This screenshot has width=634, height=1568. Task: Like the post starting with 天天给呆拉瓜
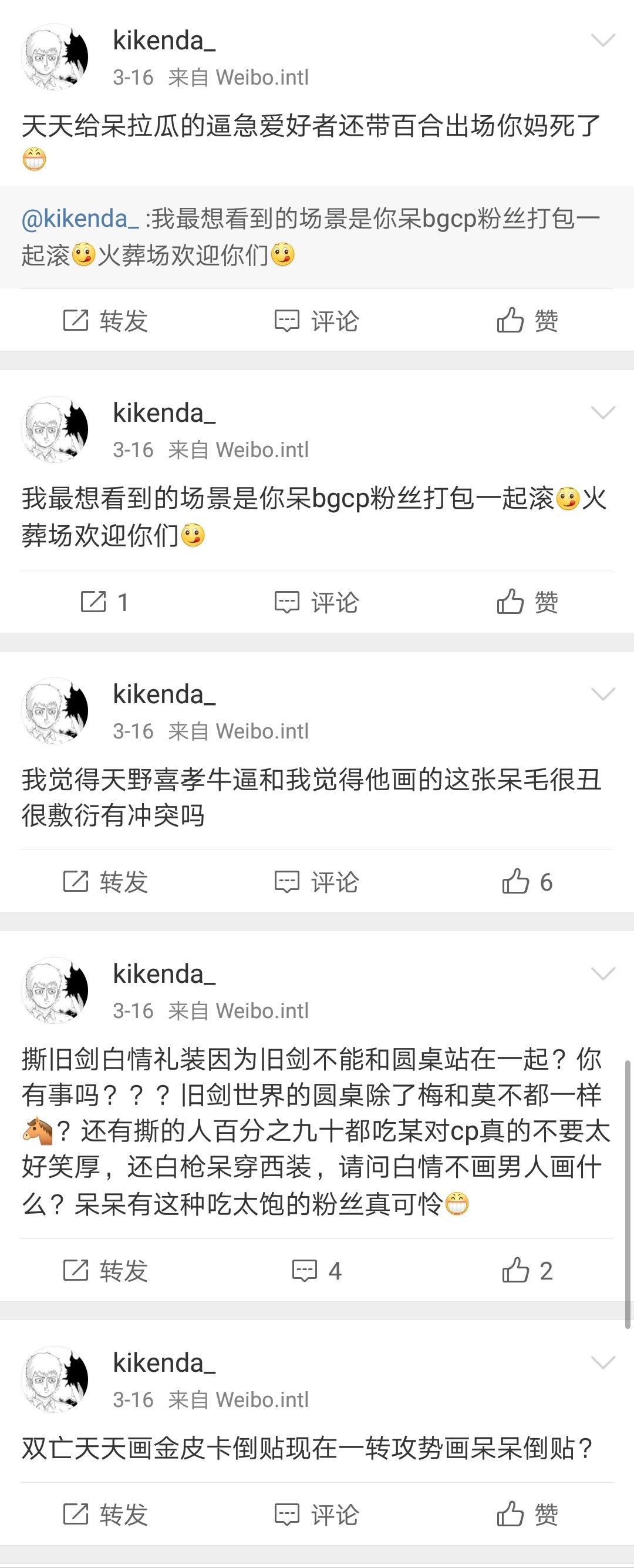(528, 320)
